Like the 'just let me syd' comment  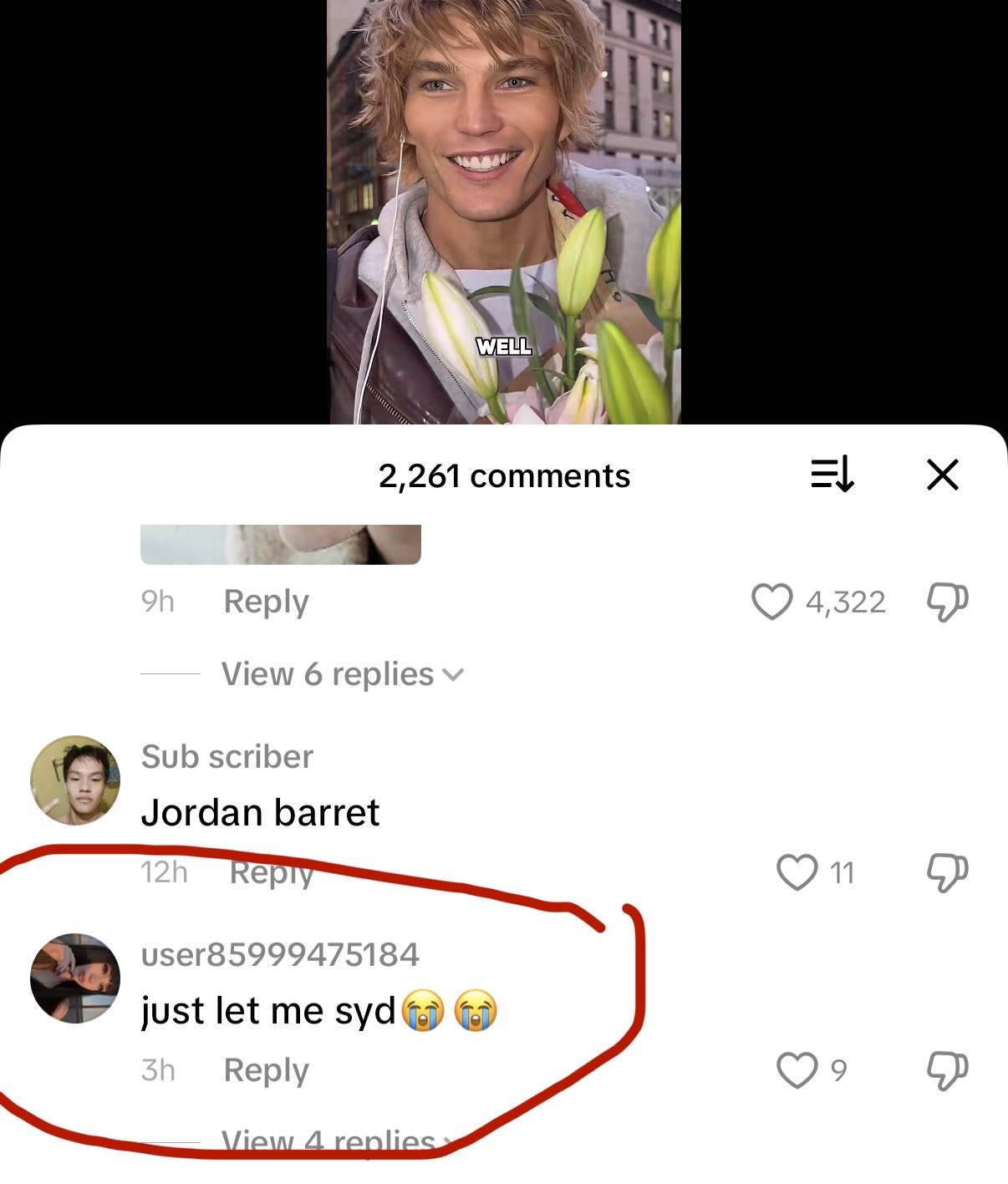point(797,1070)
